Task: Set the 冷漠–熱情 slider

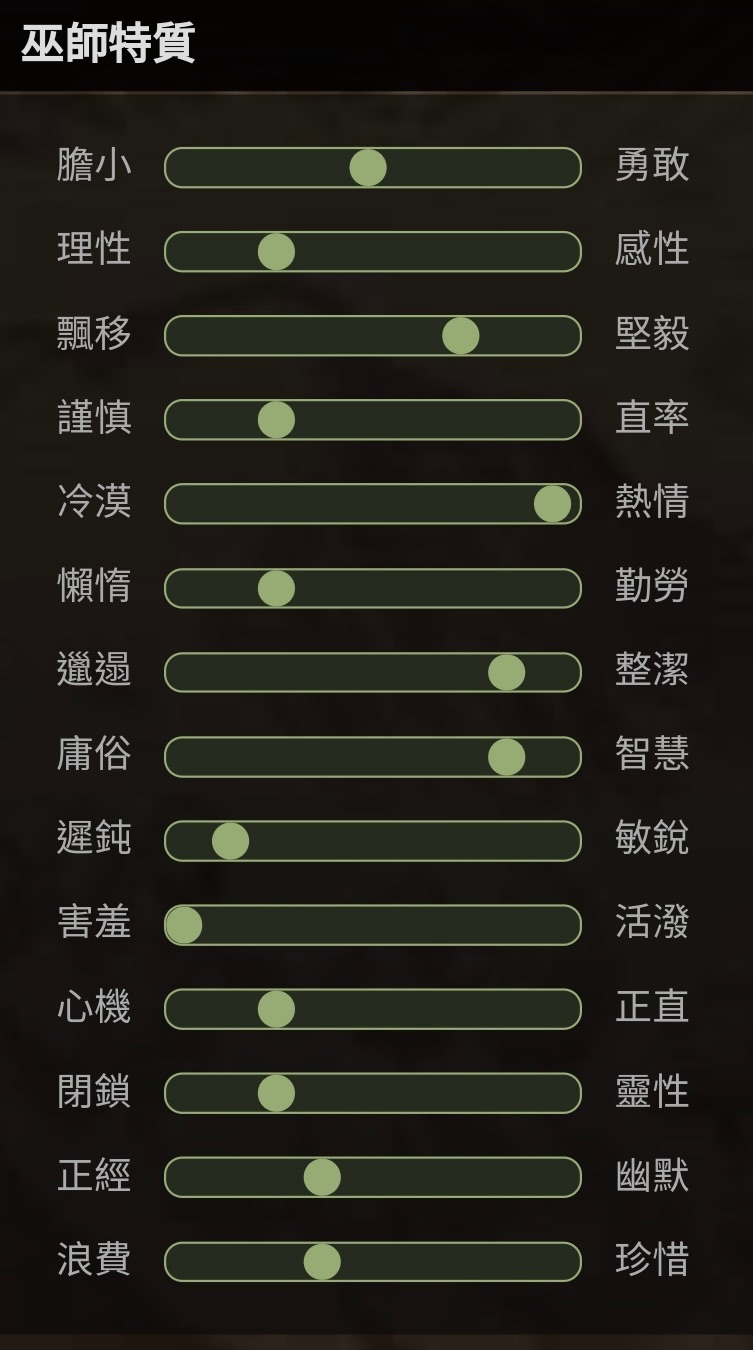Action: 552,504
